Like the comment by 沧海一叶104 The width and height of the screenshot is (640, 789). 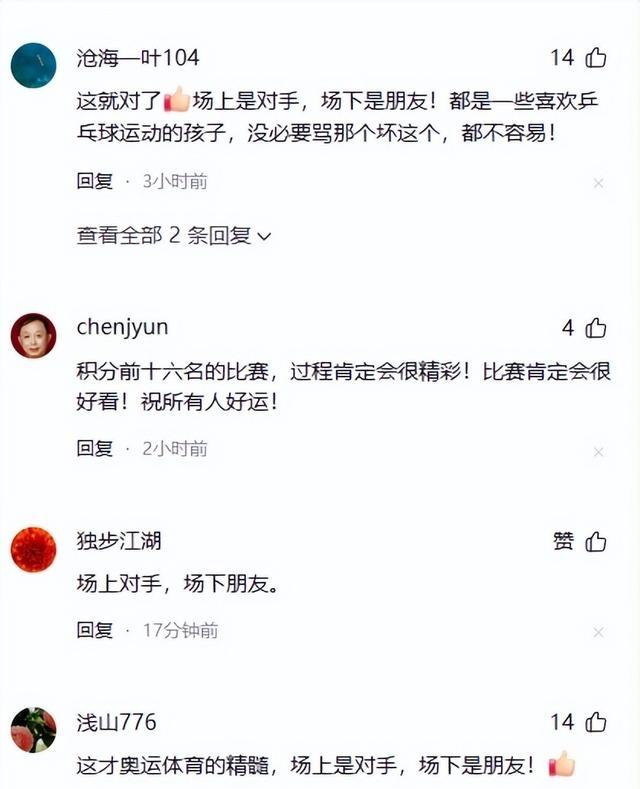(596, 58)
